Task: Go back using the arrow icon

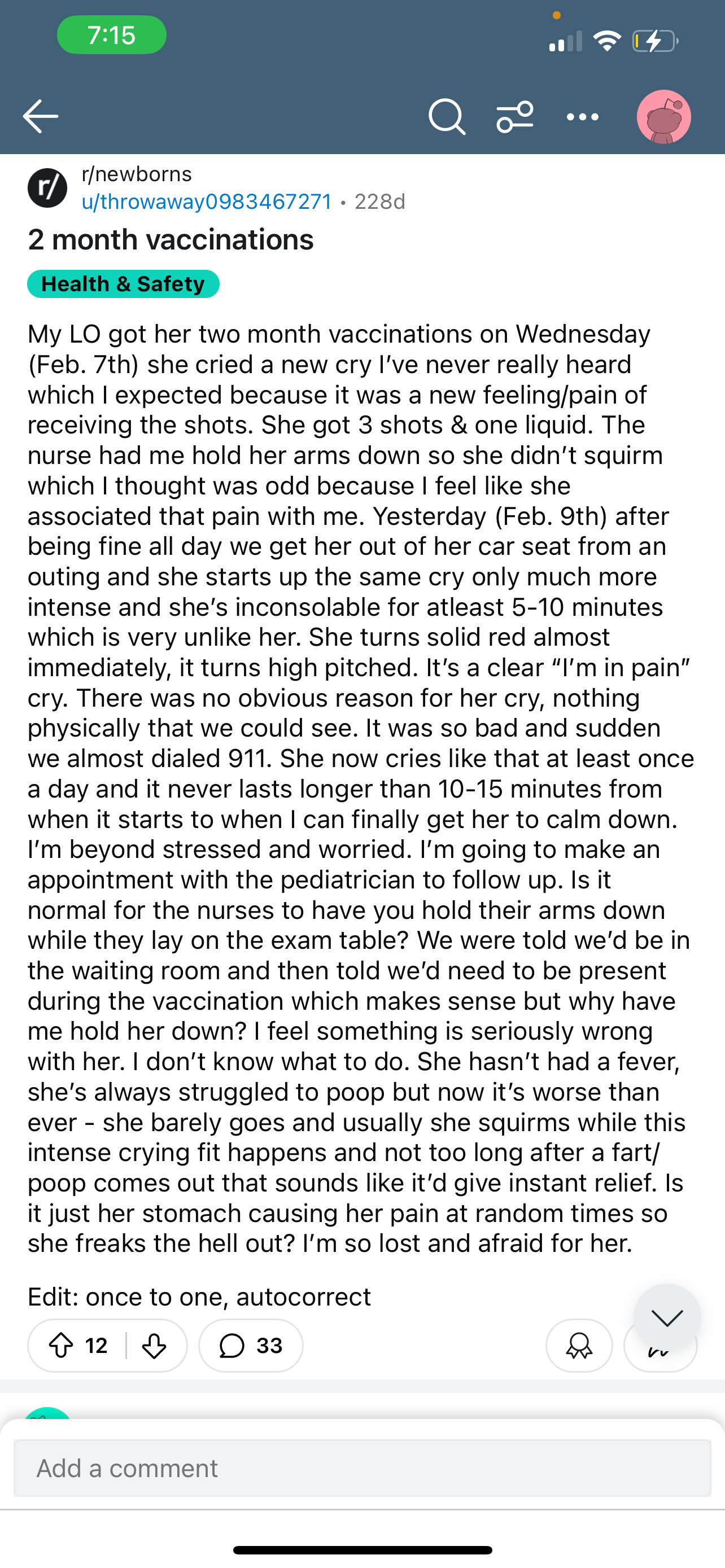Action: point(40,116)
